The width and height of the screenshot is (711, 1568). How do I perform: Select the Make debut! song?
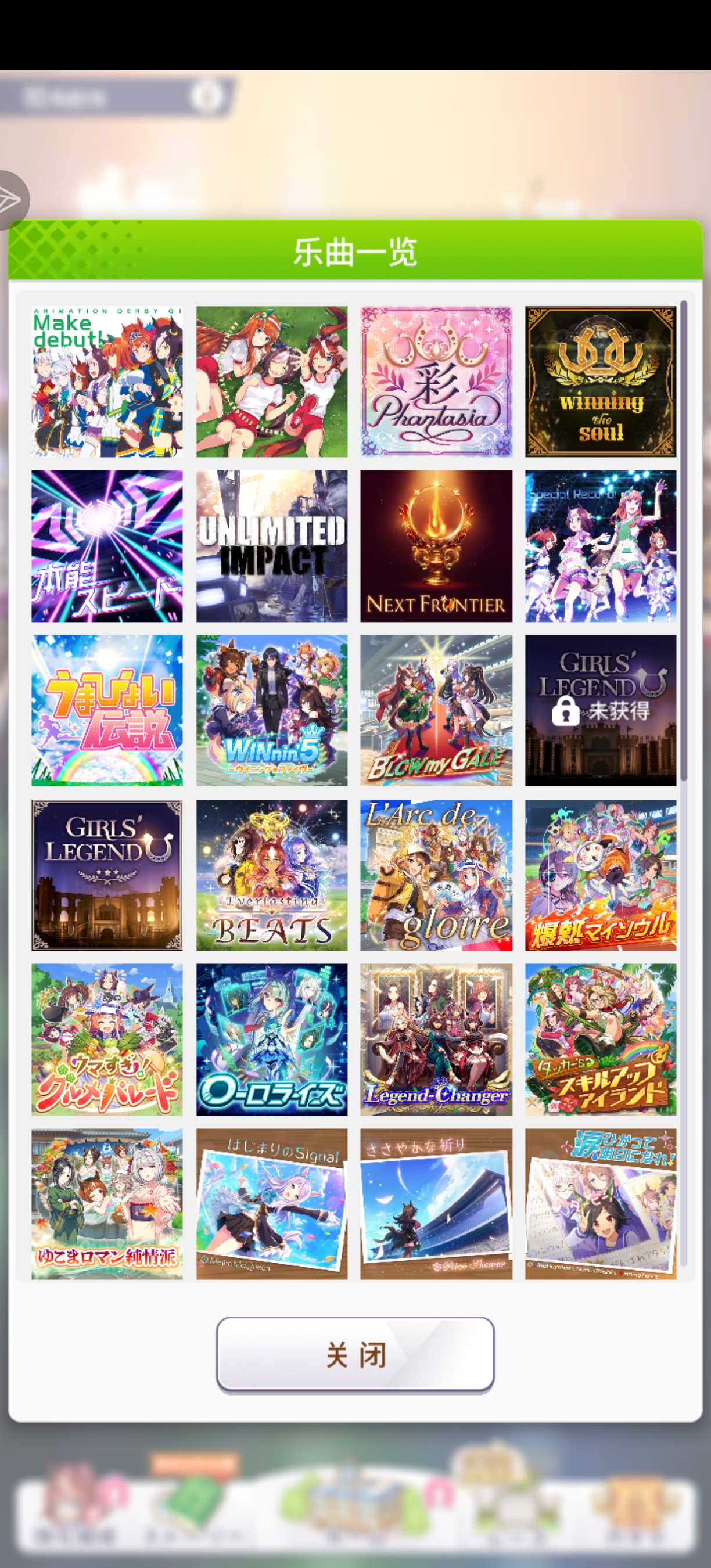coord(107,382)
